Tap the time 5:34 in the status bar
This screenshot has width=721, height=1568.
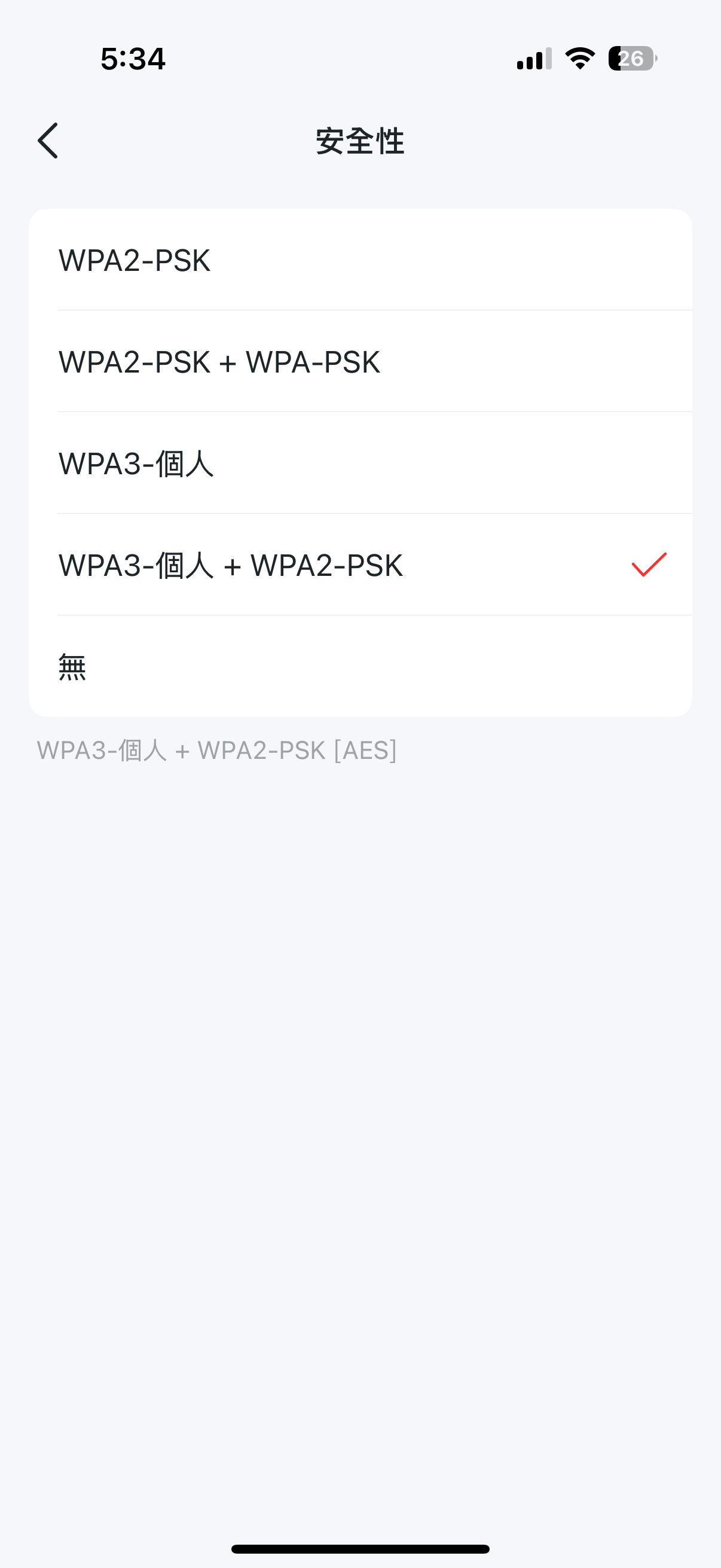(132, 59)
